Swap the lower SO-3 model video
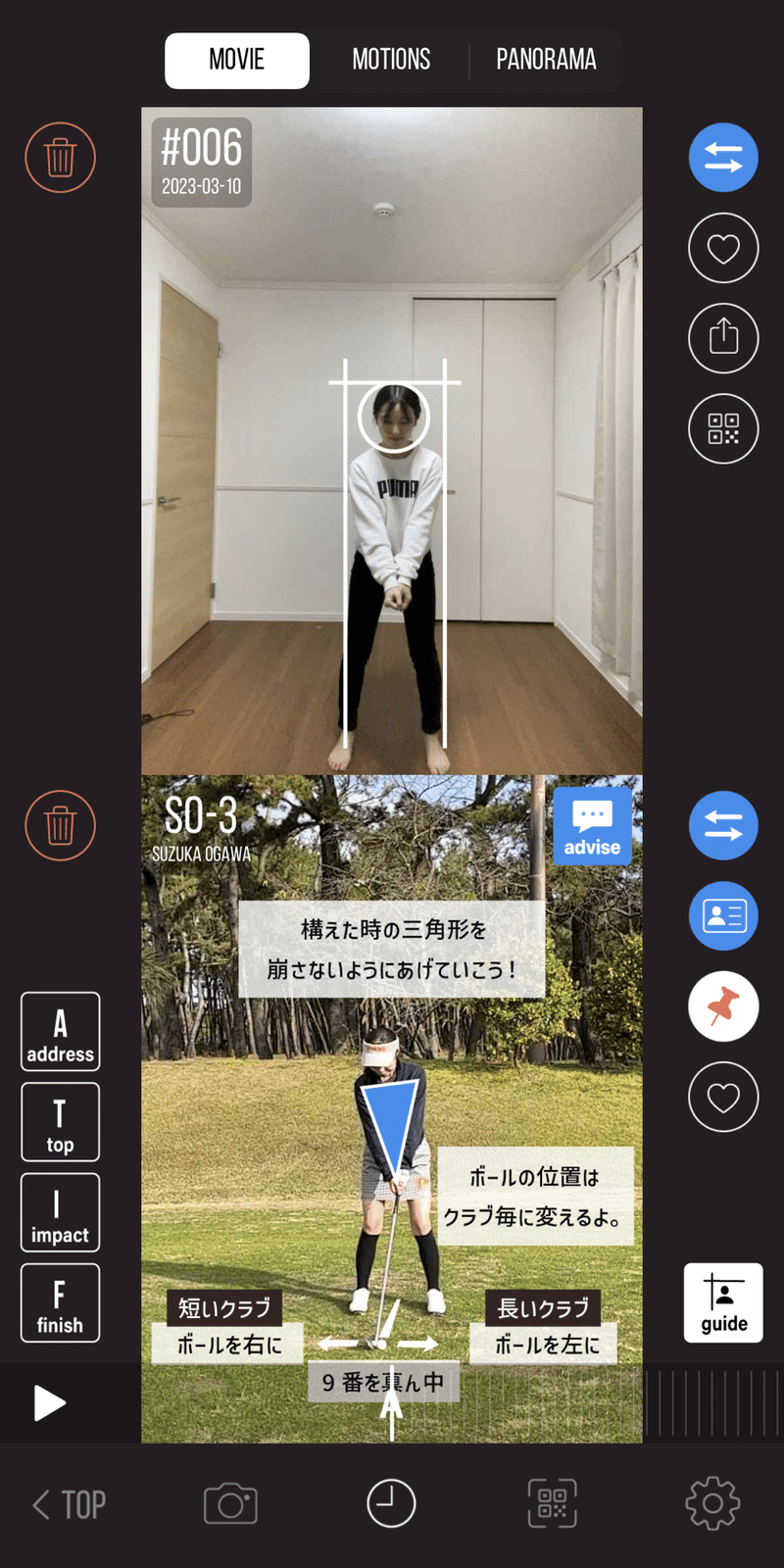784x1568 pixels. pyautogui.click(x=723, y=825)
